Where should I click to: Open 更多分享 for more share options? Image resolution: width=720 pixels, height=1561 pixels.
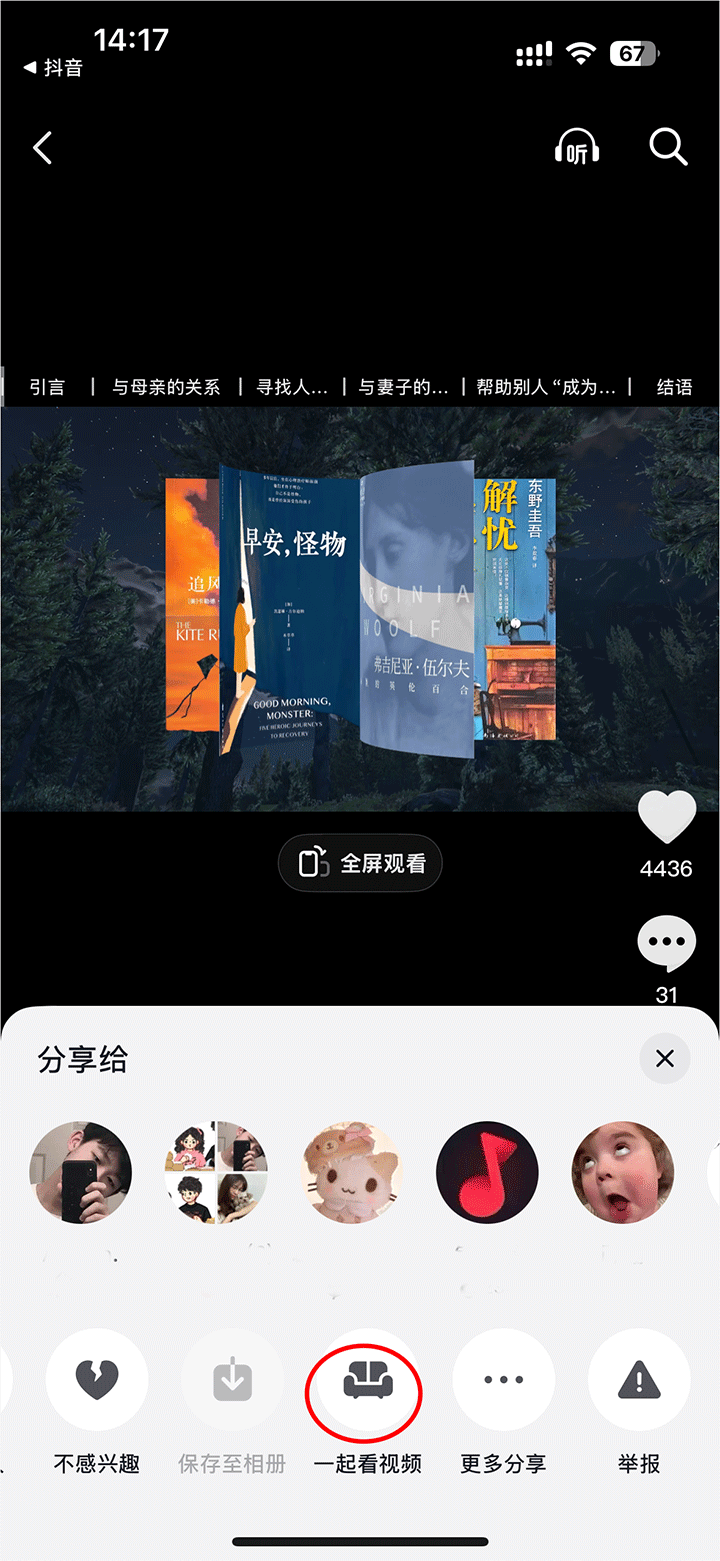503,1380
